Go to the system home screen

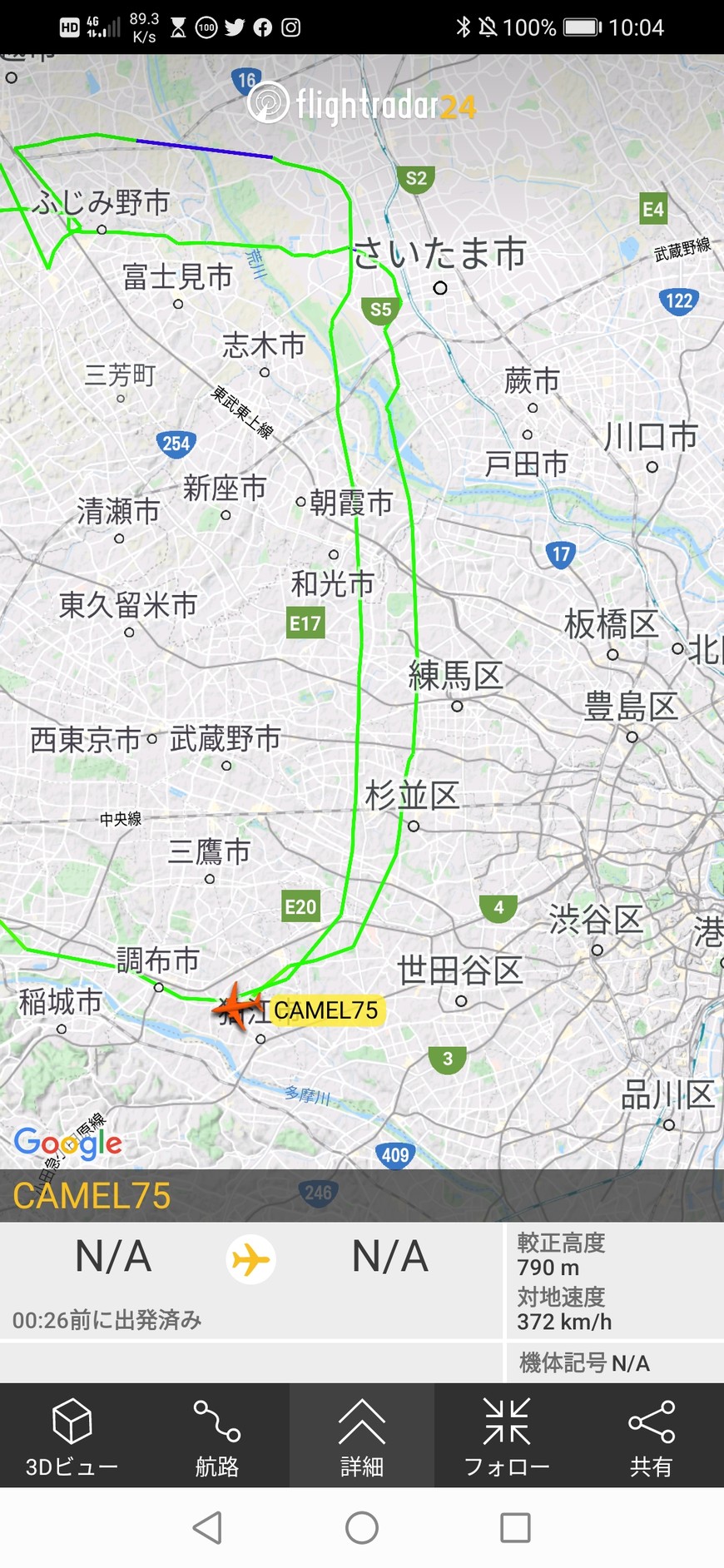pyautogui.click(x=361, y=1527)
